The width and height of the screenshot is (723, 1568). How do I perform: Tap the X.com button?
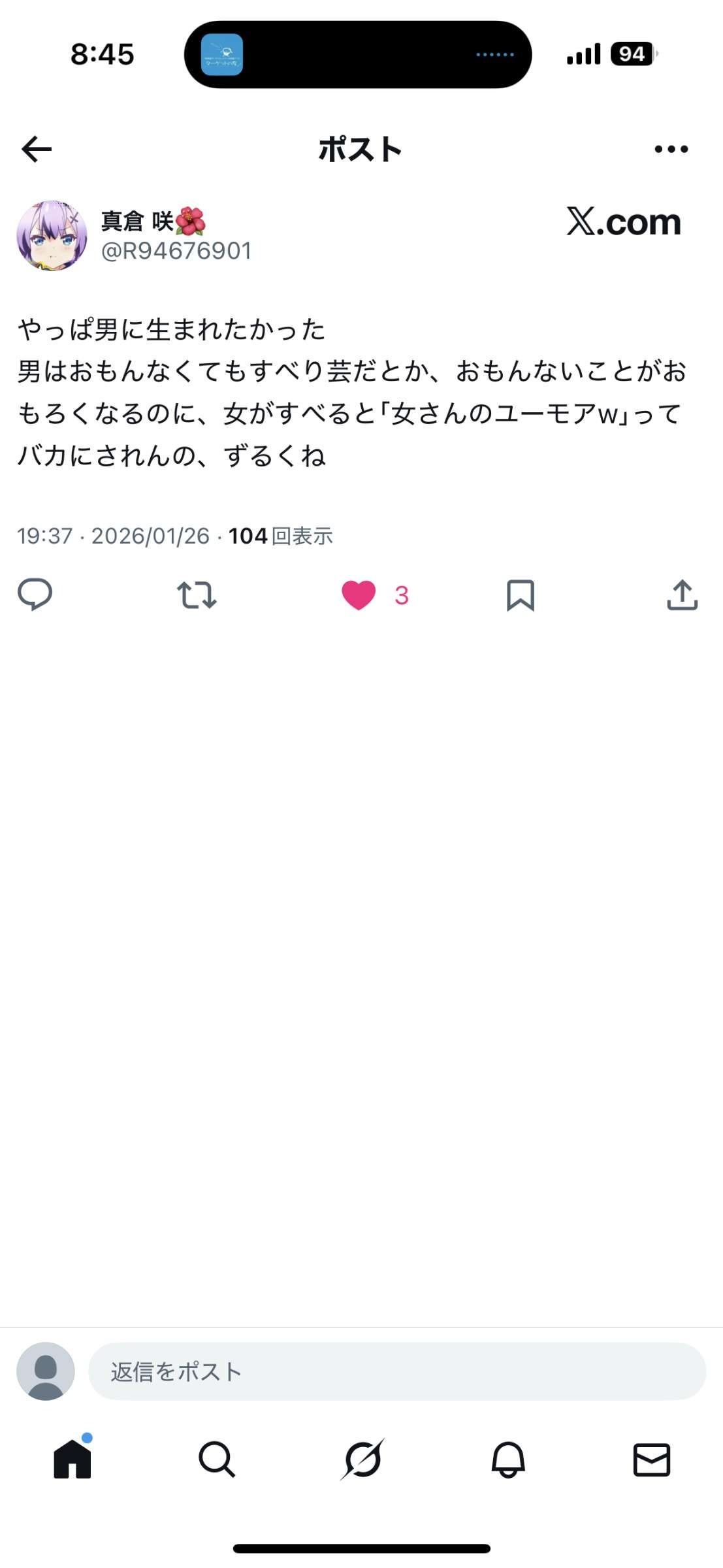coord(623,222)
